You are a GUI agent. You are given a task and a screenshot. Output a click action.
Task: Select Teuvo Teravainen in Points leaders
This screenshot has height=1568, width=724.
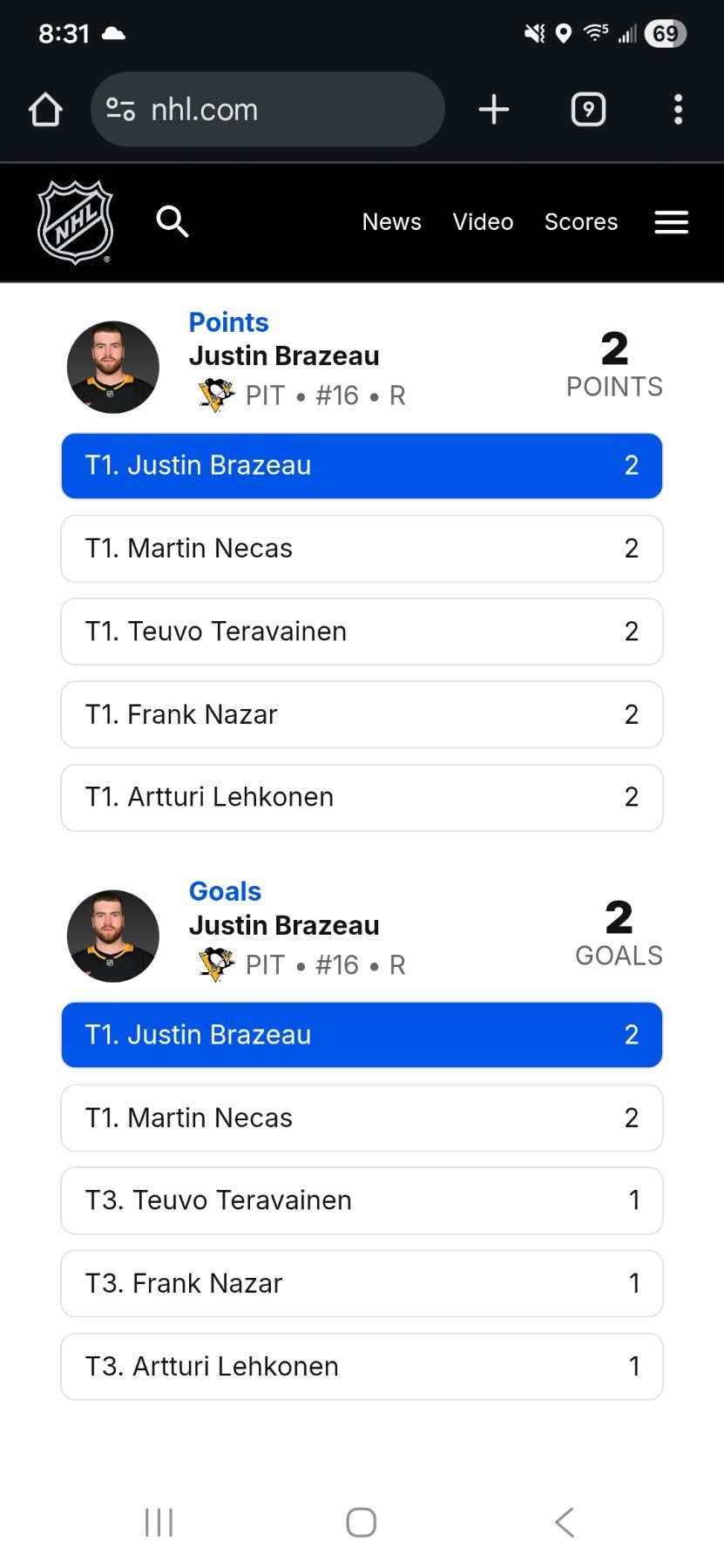362,632
